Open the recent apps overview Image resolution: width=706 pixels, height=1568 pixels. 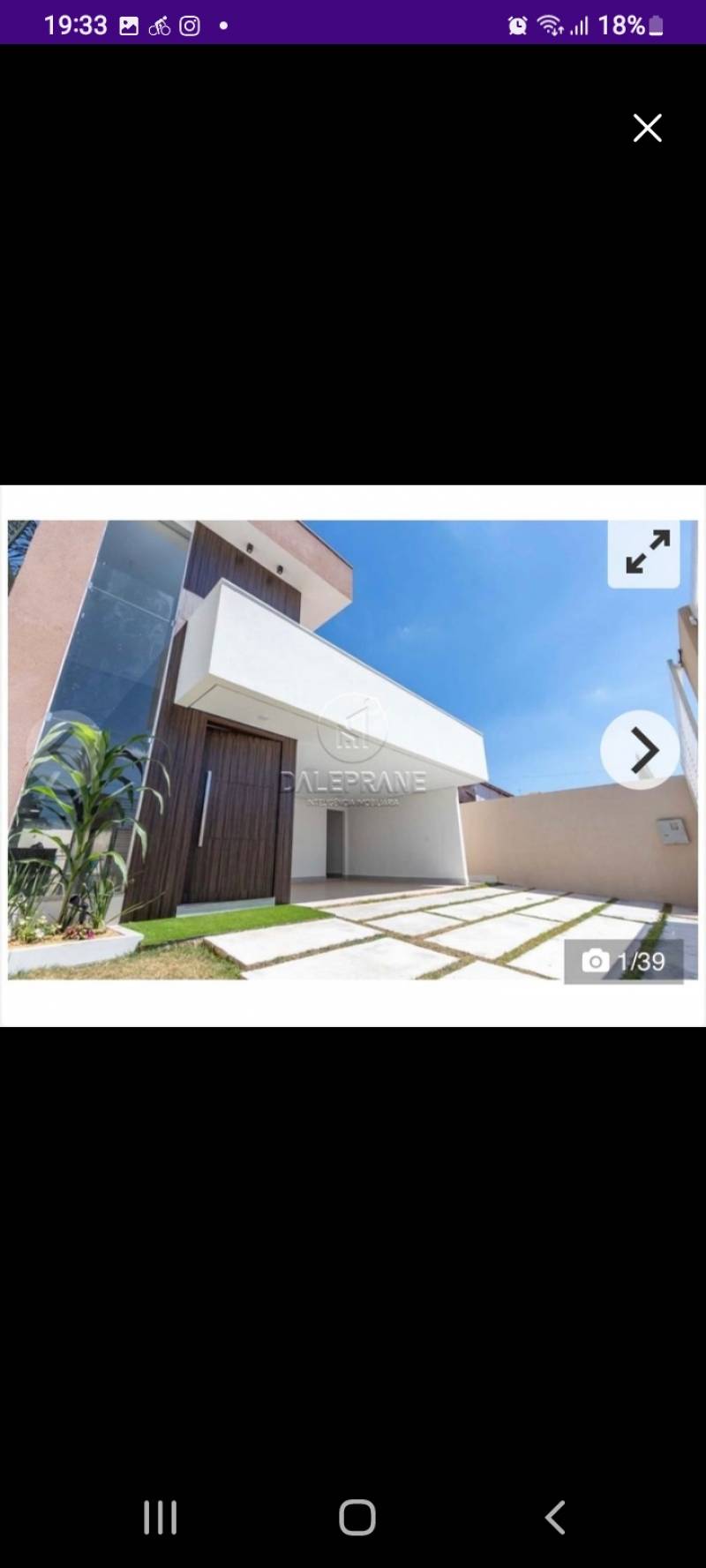[x=160, y=1517]
